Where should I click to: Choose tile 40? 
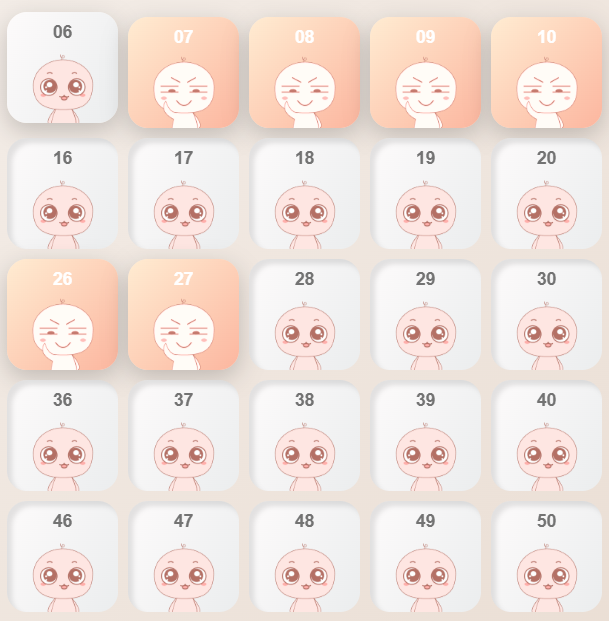click(x=546, y=436)
